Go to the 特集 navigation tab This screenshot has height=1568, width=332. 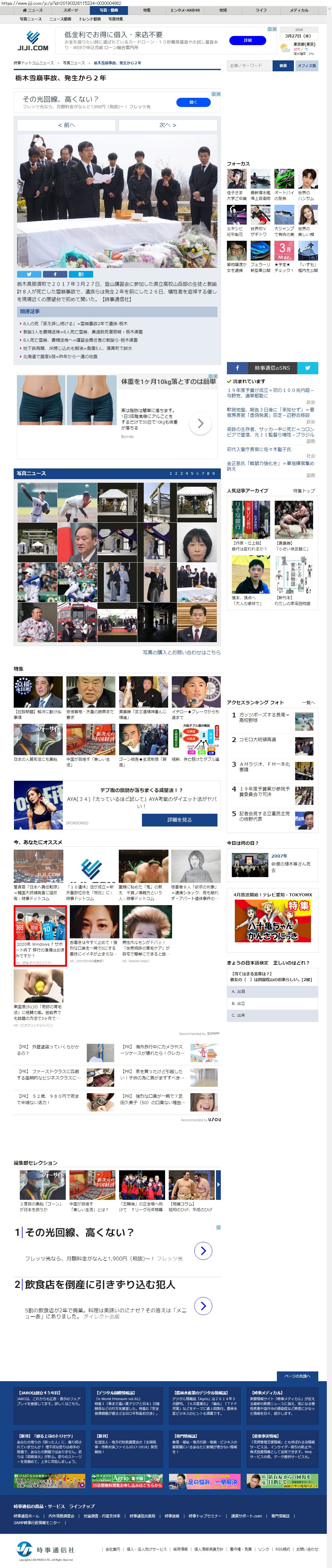pyautogui.click(x=147, y=10)
